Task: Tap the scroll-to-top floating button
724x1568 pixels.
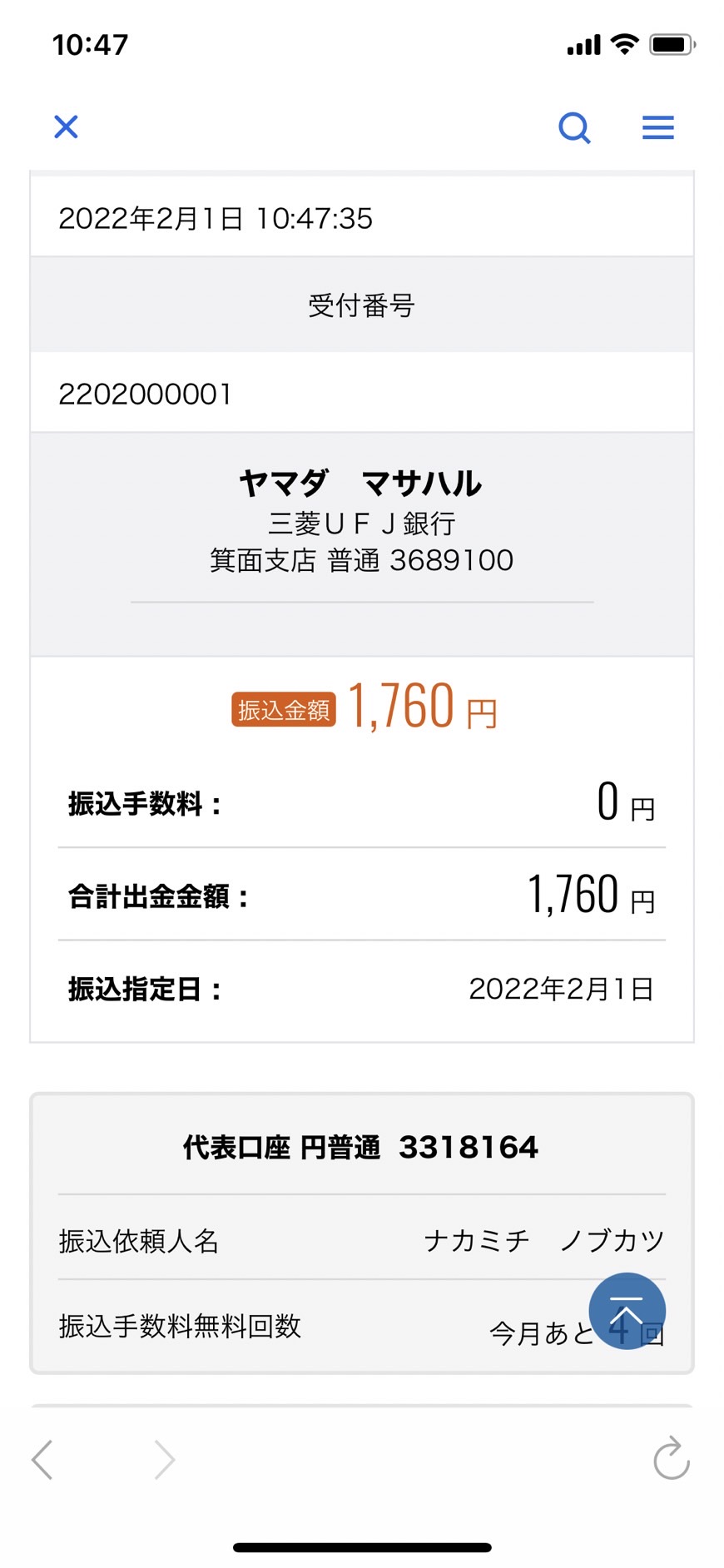Action: tap(627, 1311)
